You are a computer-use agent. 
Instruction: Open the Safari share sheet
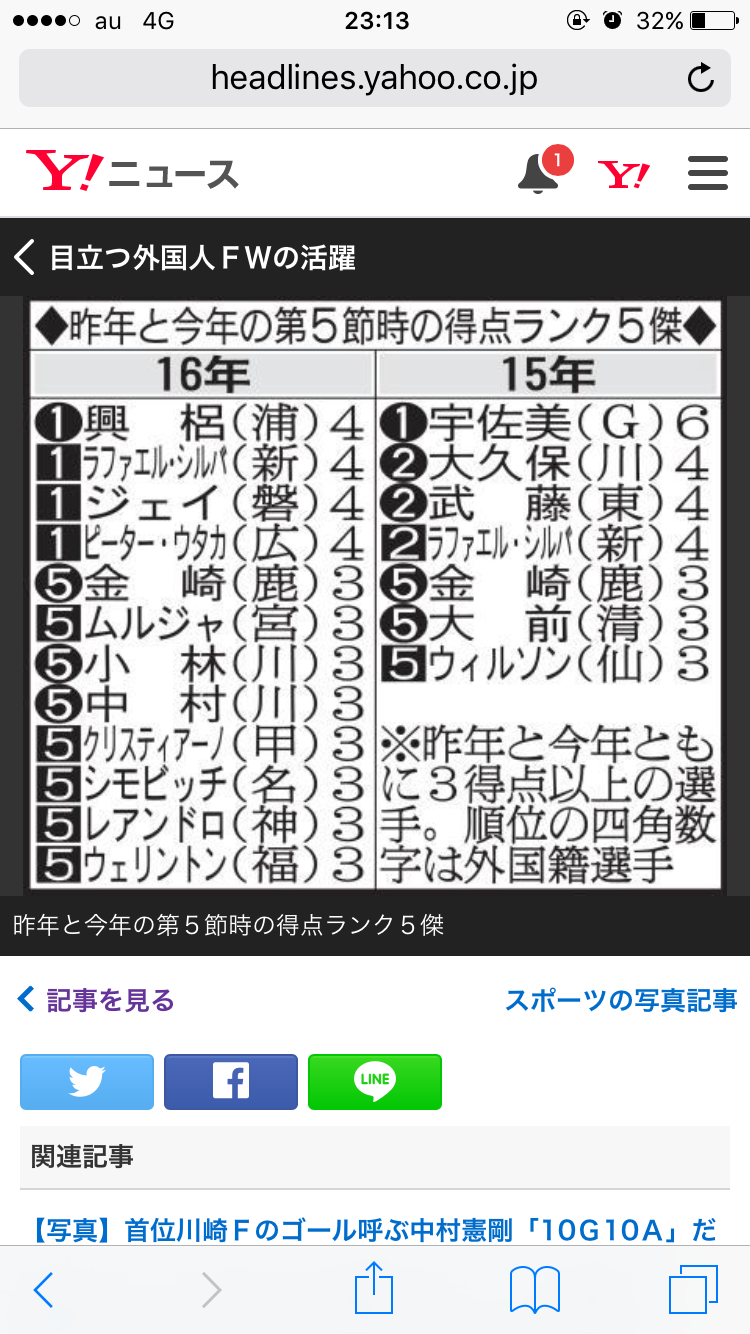[x=375, y=1288]
